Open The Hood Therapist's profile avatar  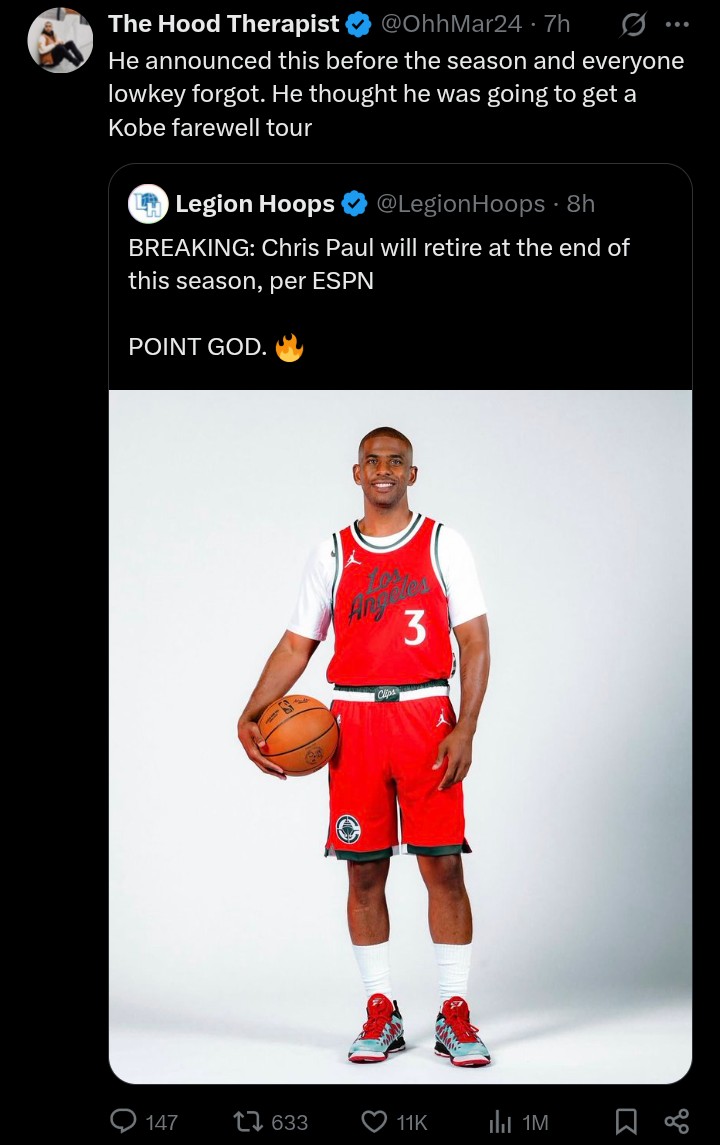point(60,40)
